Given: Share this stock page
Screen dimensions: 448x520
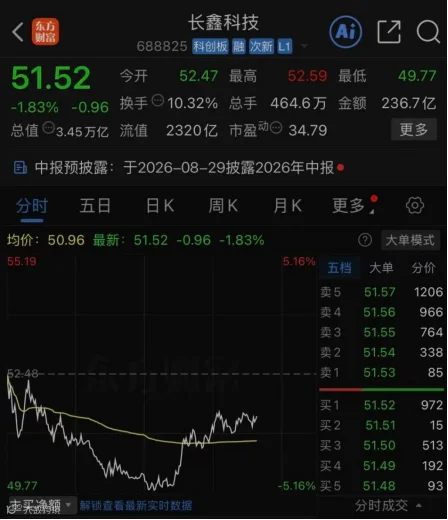Looking at the screenshot, I should (x=389, y=32).
